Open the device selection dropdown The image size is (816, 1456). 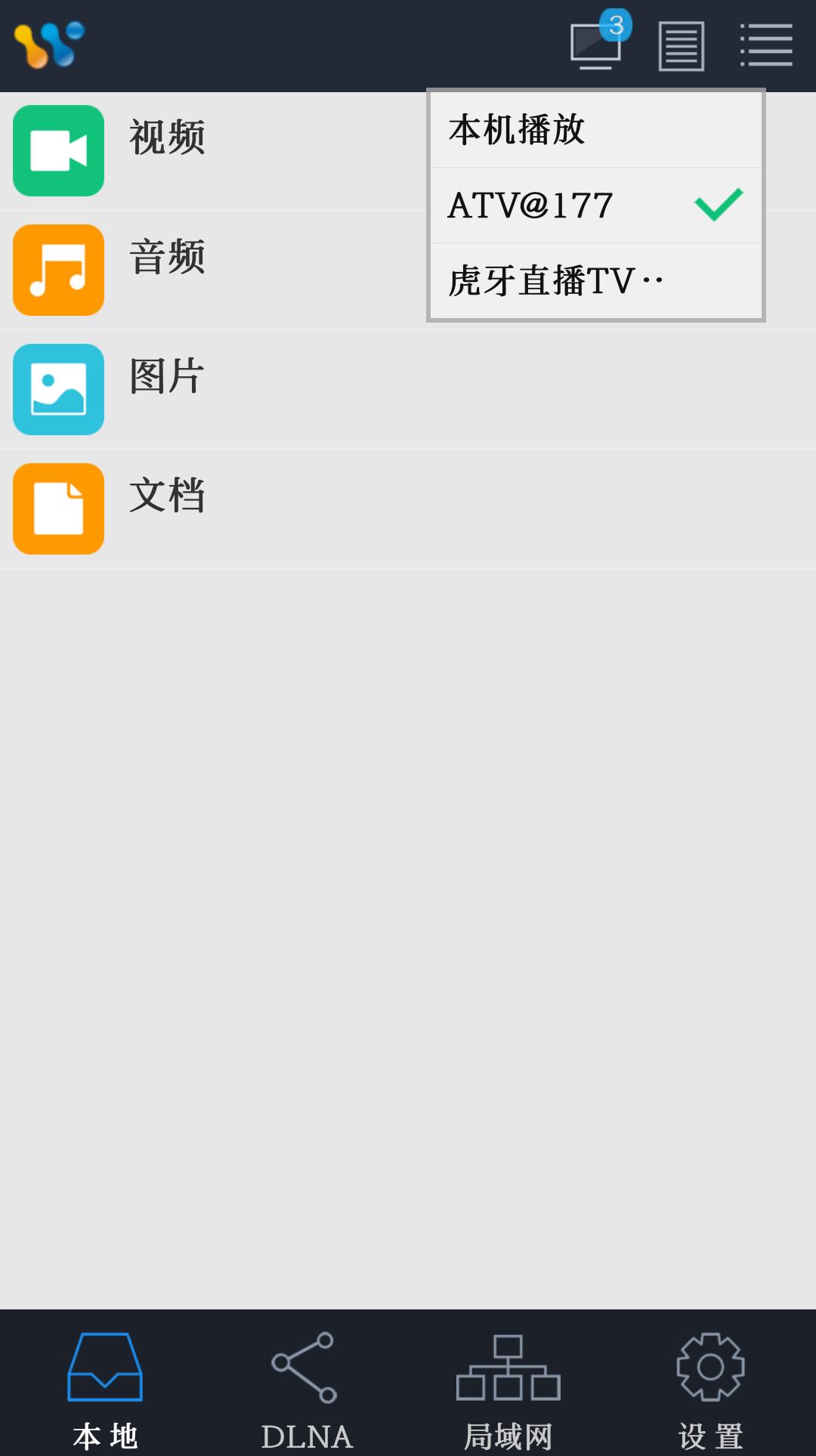click(x=596, y=45)
